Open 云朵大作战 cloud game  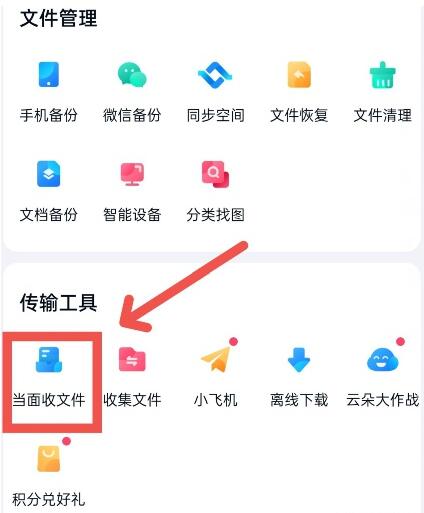pos(382,377)
